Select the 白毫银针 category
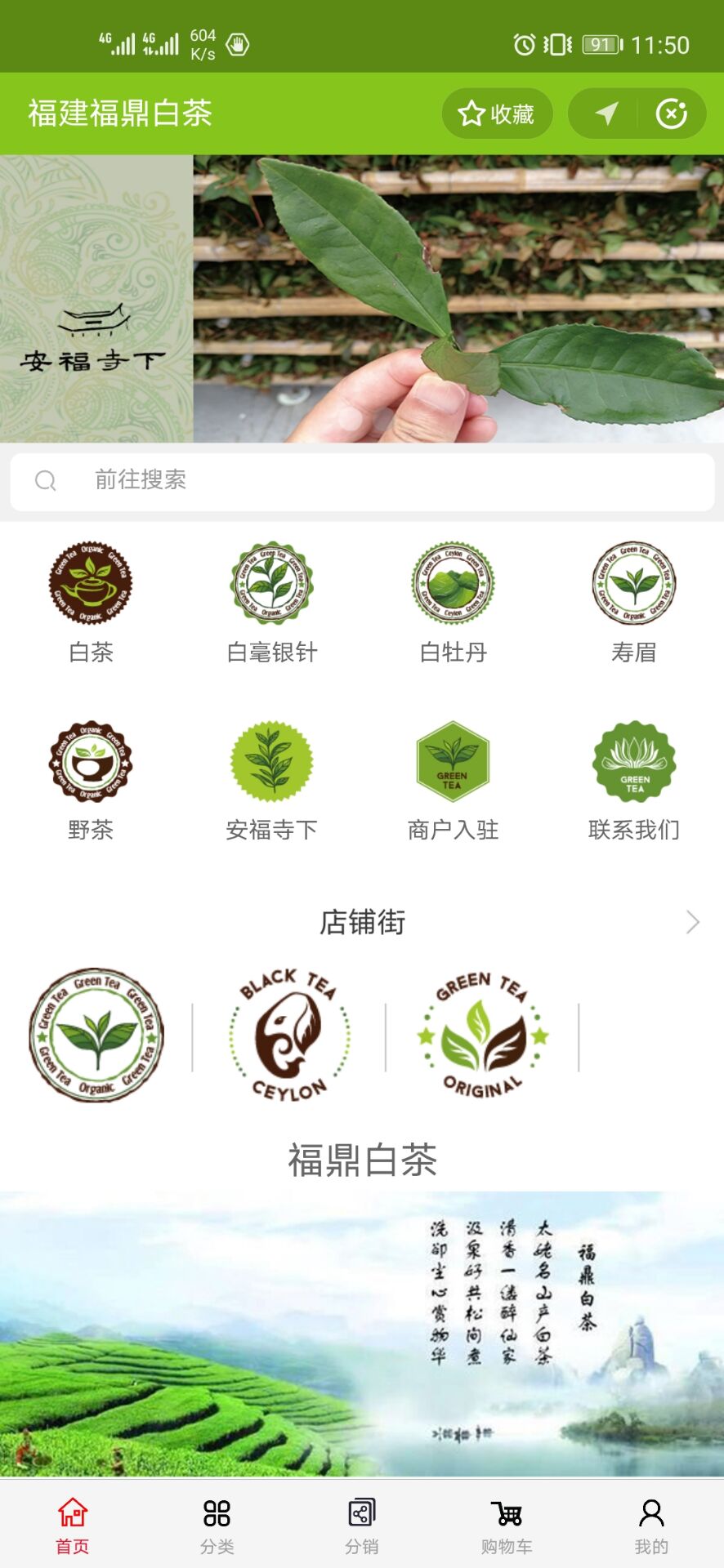The image size is (724, 1568). click(272, 603)
